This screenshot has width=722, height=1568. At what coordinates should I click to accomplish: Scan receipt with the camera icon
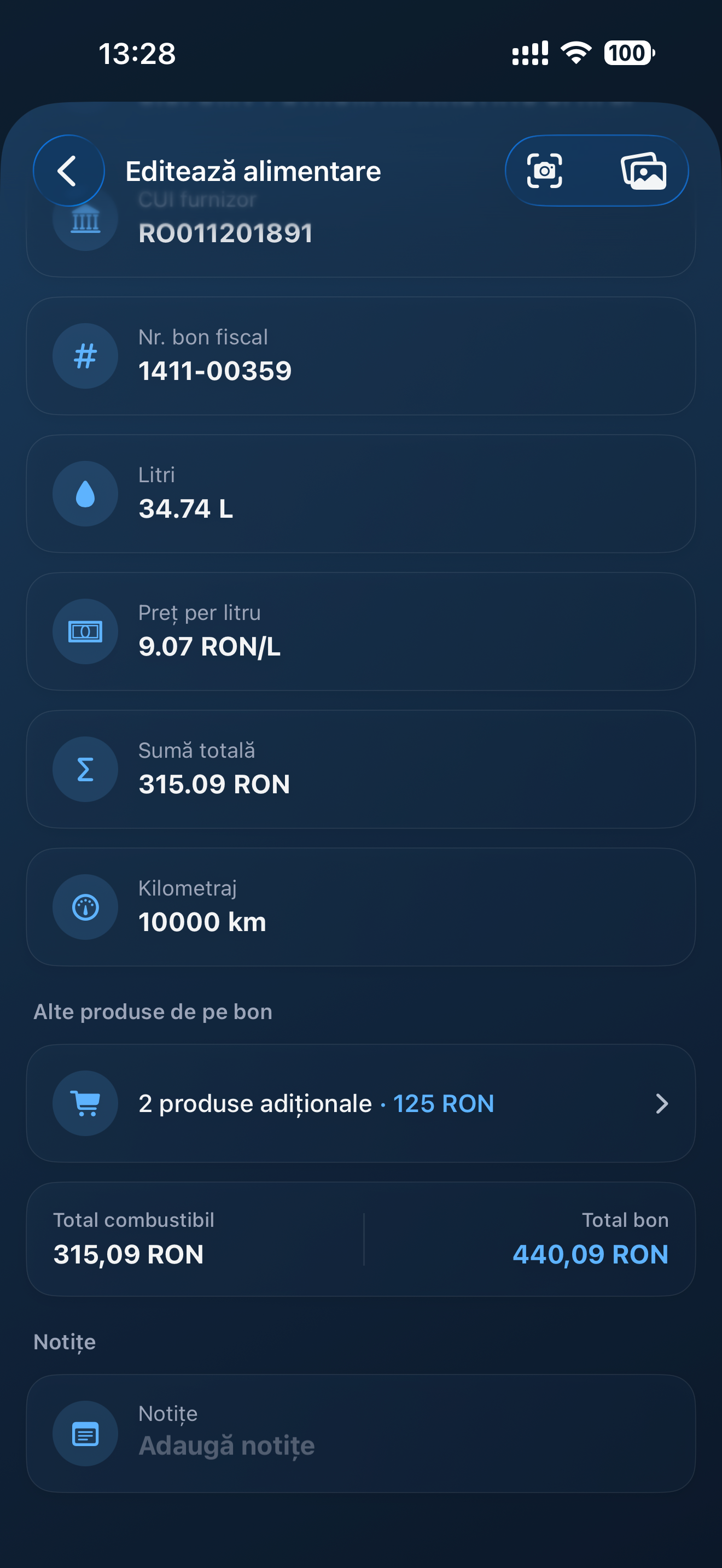click(544, 171)
